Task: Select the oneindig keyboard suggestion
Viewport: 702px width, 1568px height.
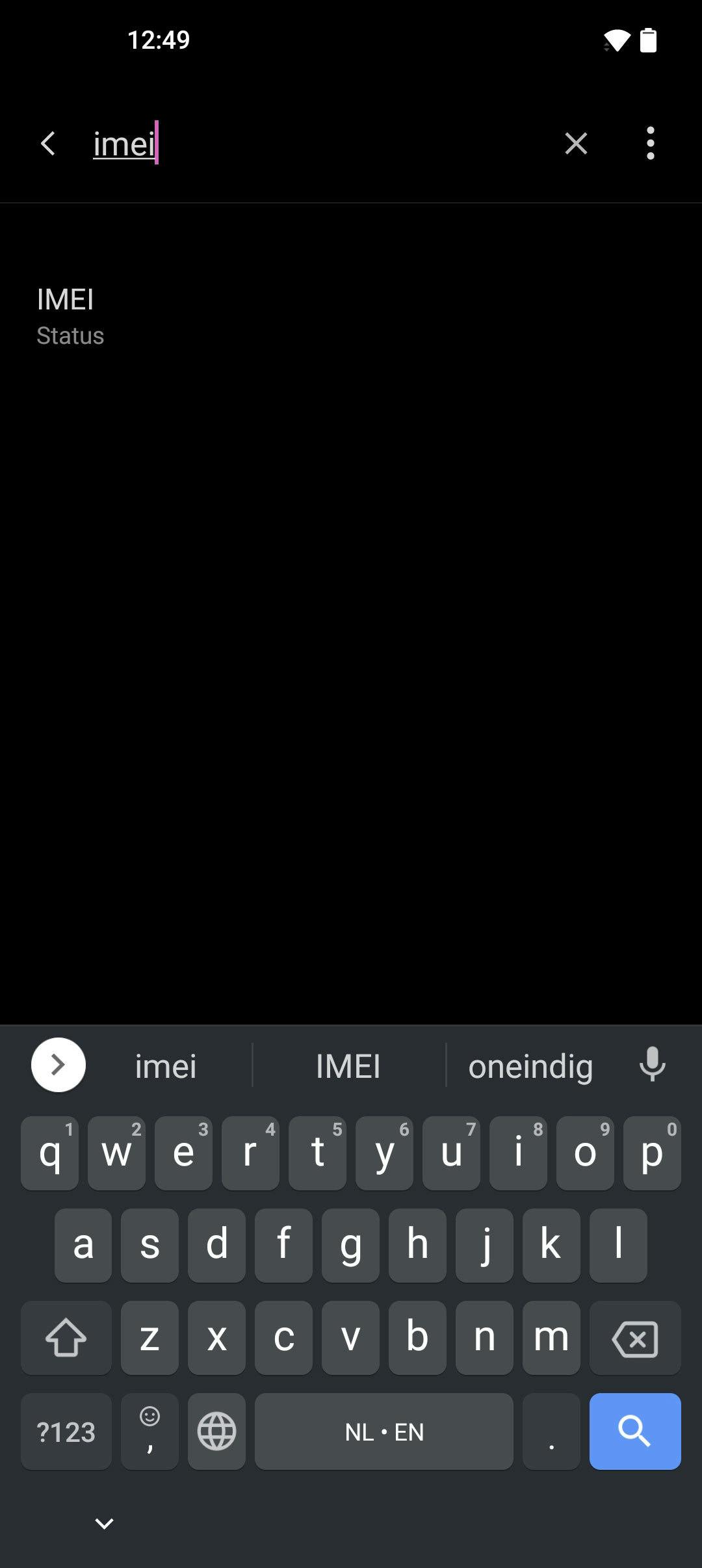Action: pos(530,1067)
